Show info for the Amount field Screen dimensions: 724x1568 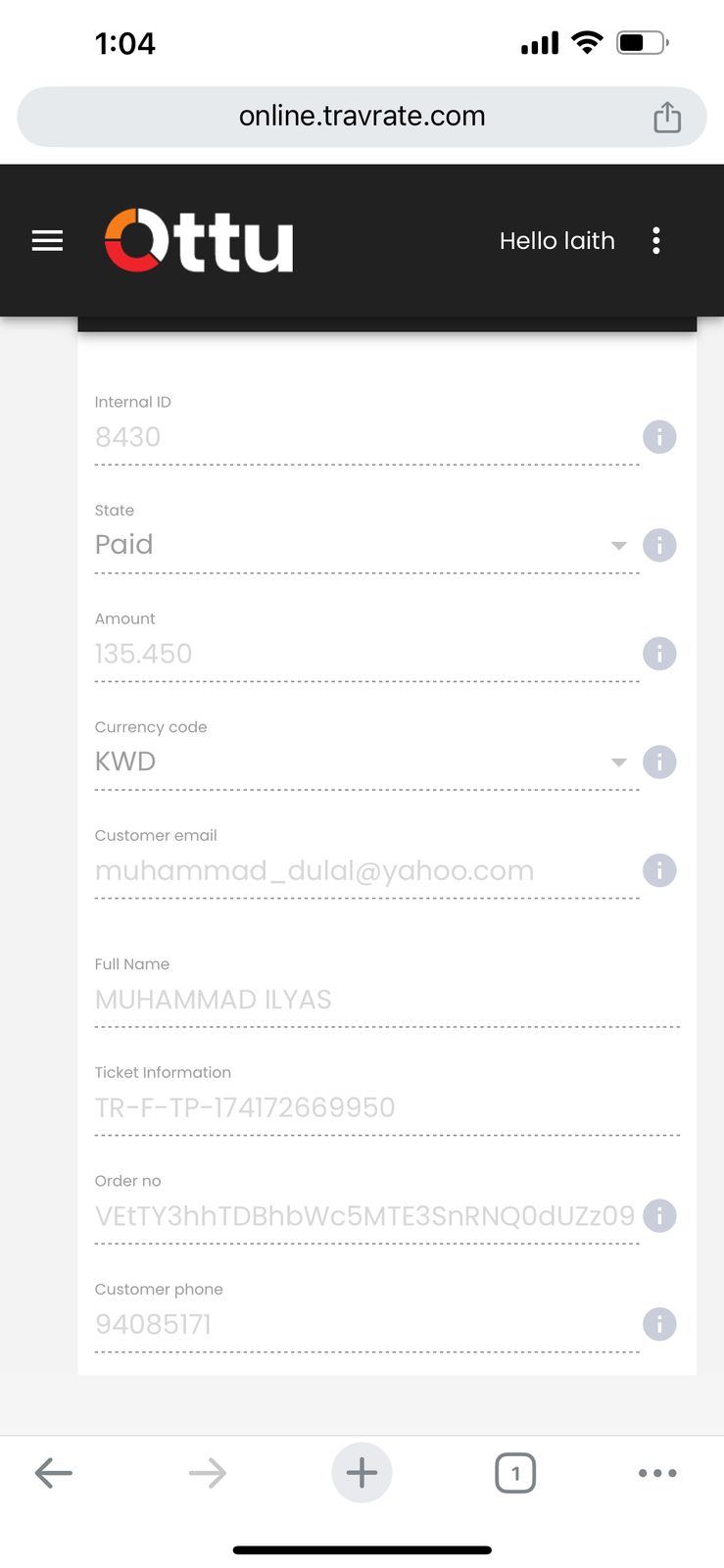tap(659, 653)
